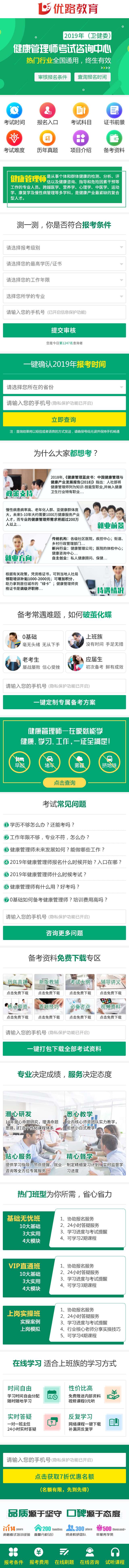This screenshot has width=129, height=1568.
Task: Tap the 咨询更多问题 button
Action: (64, 933)
